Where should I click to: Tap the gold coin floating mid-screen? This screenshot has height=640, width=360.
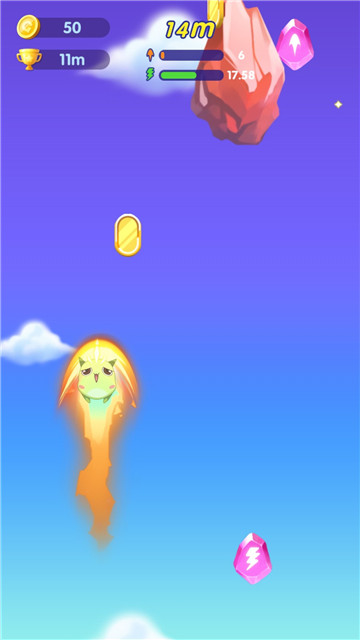point(128,235)
